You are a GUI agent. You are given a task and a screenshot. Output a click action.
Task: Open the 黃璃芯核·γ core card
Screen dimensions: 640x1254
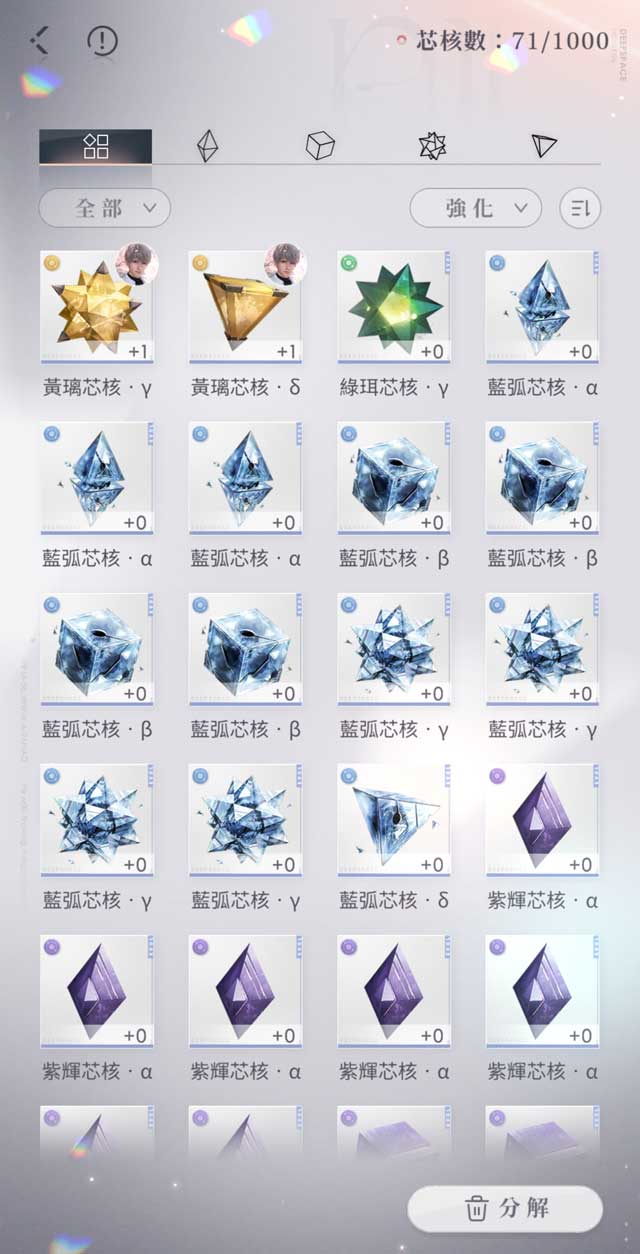tap(96, 307)
